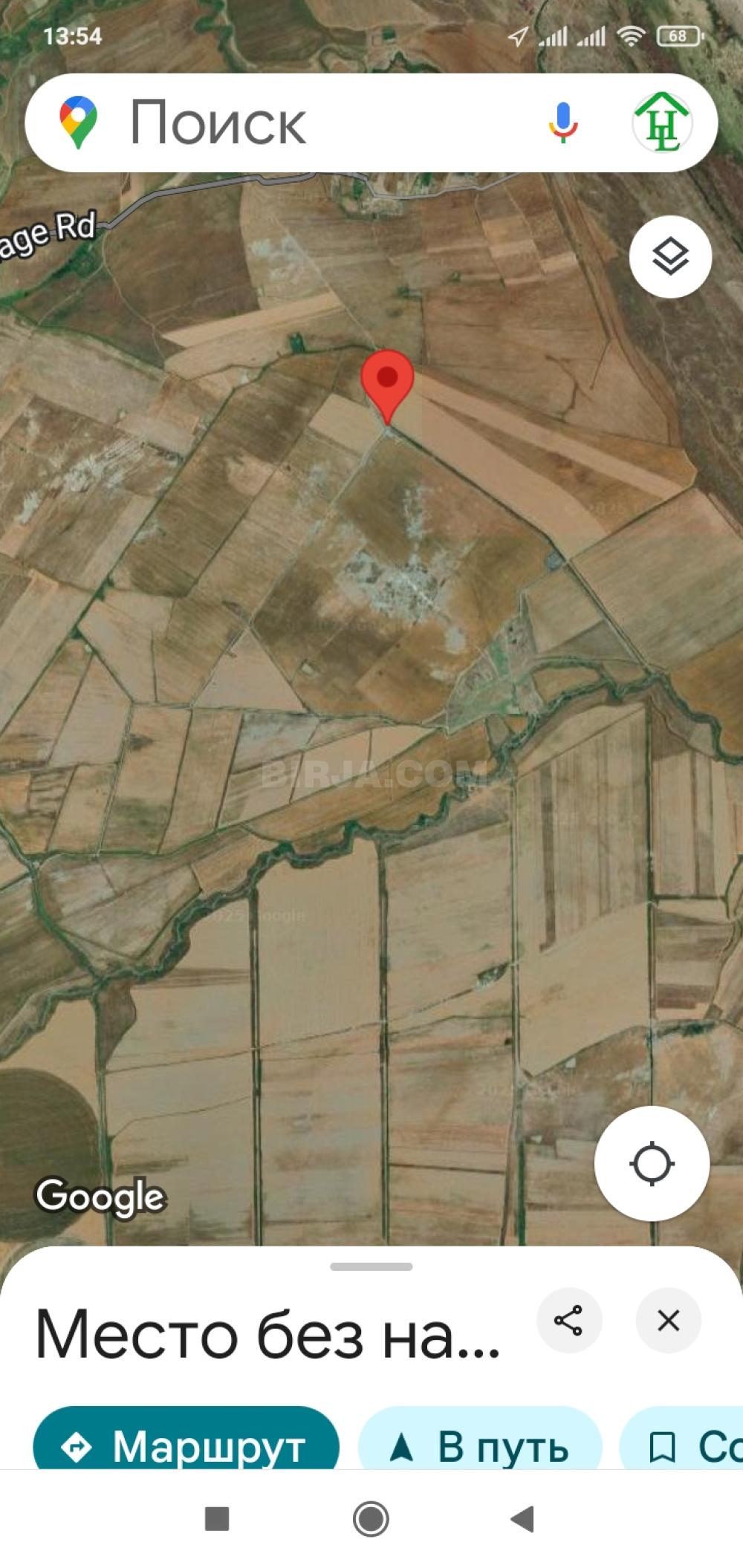Go back using the system back button
This screenshot has width=743, height=1568.
(x=523, y=1519)
